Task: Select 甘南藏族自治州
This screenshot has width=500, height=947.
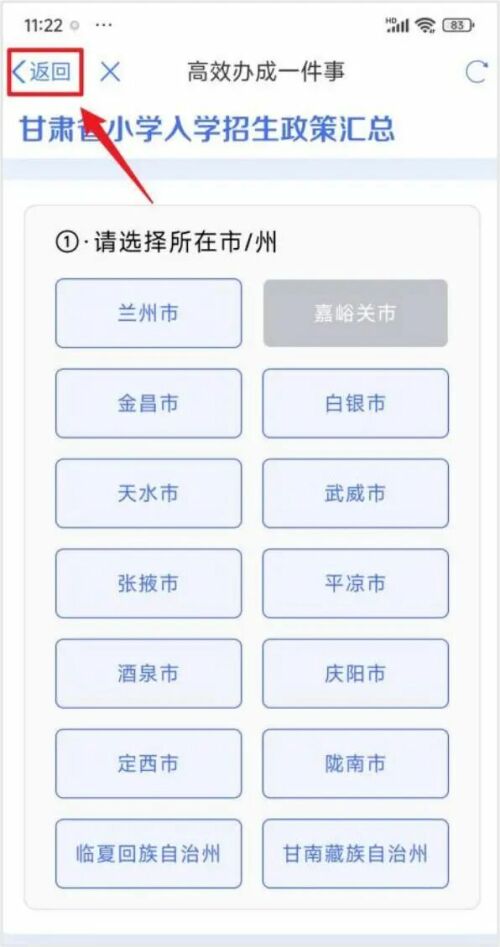Action: point(355,853)
